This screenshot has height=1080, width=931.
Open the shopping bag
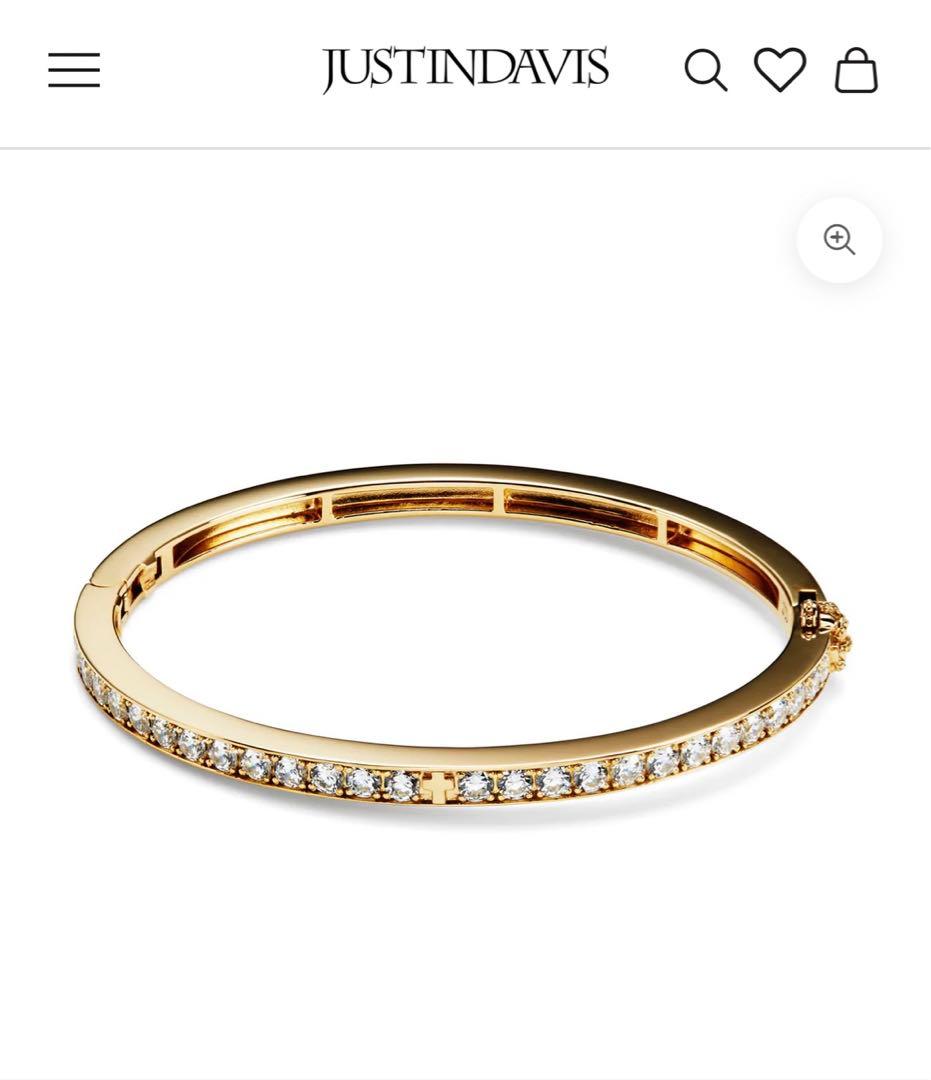tap(856, 71)
